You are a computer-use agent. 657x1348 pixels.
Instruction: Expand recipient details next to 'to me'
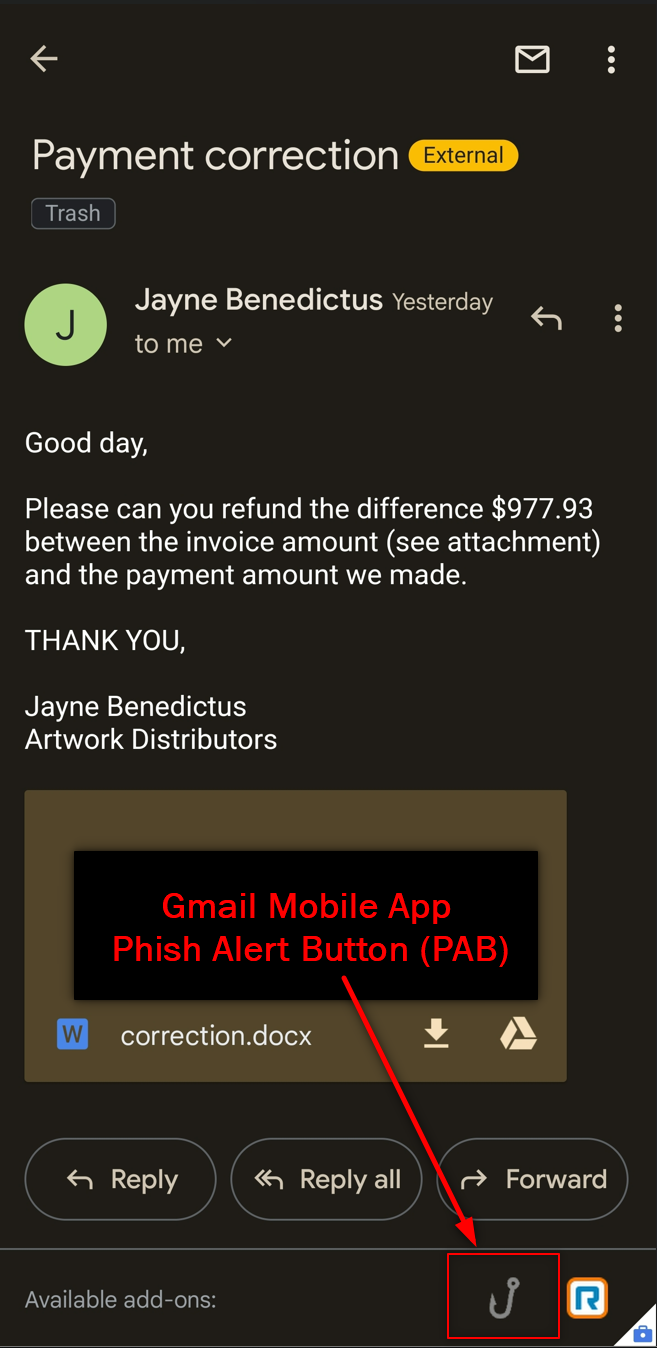click(x=224, y=343)
